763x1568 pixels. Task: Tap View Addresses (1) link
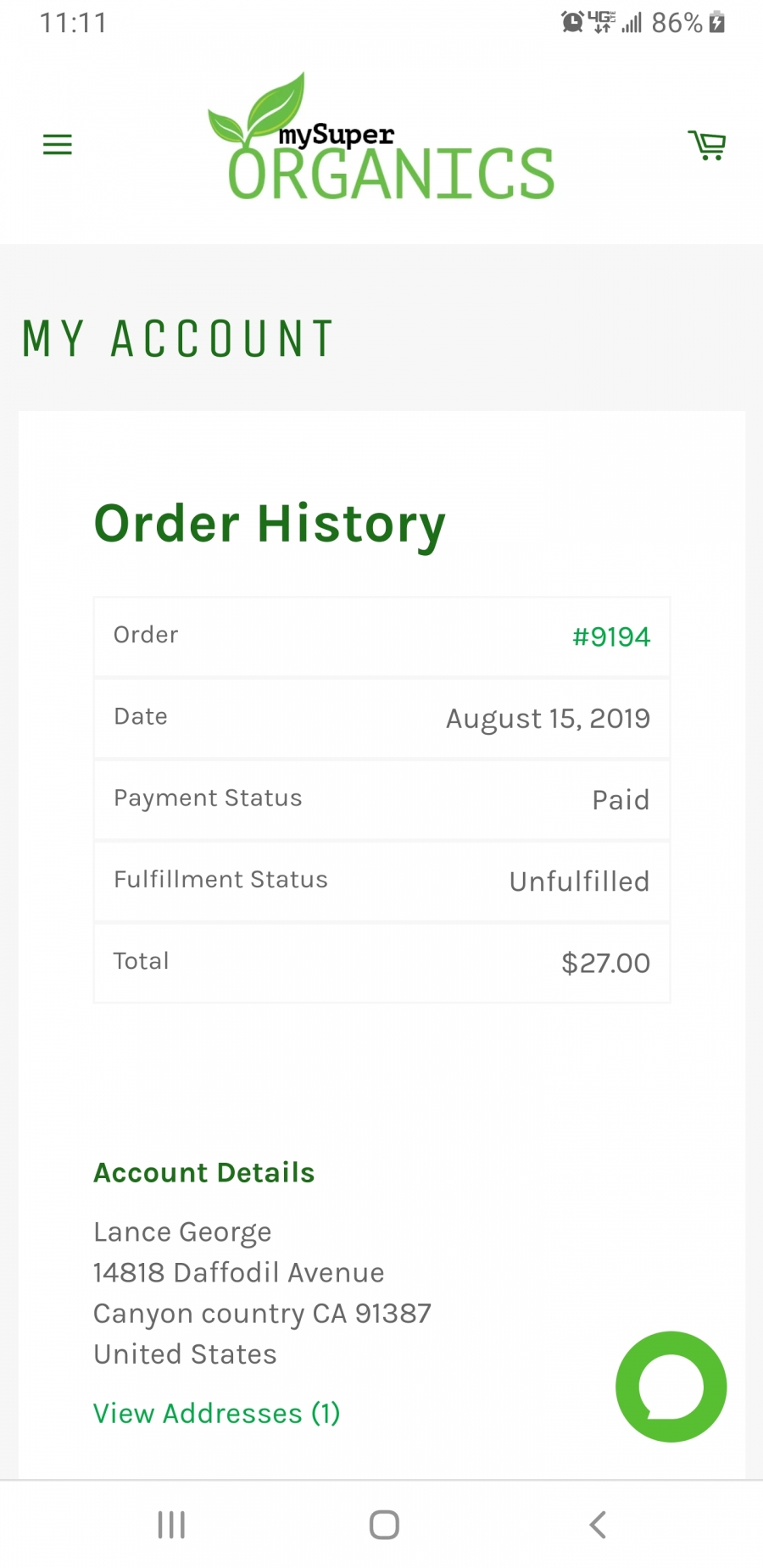pos(217,1413)
